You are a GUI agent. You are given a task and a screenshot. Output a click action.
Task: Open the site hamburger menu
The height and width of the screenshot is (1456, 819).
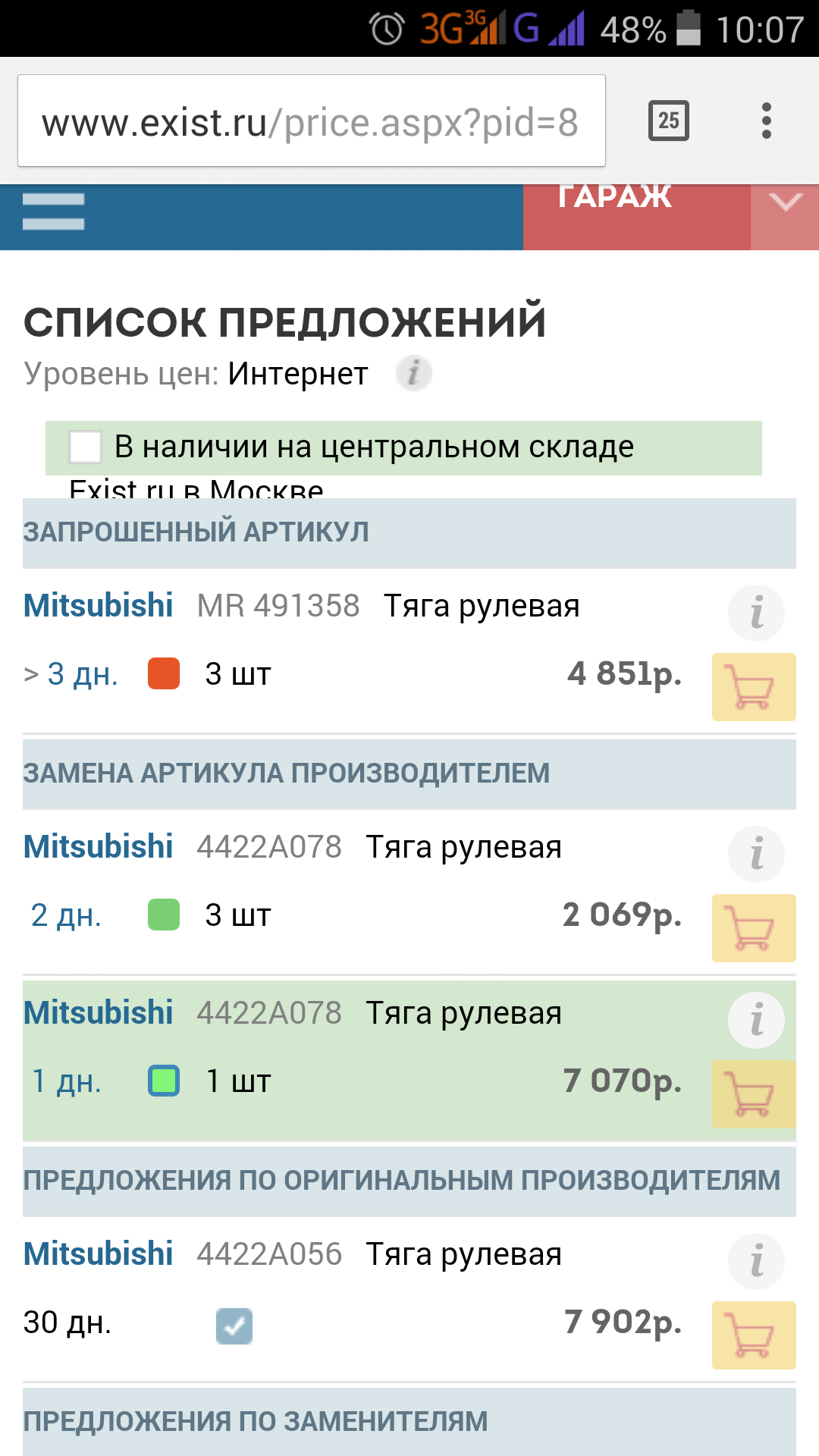coord(53,212)
